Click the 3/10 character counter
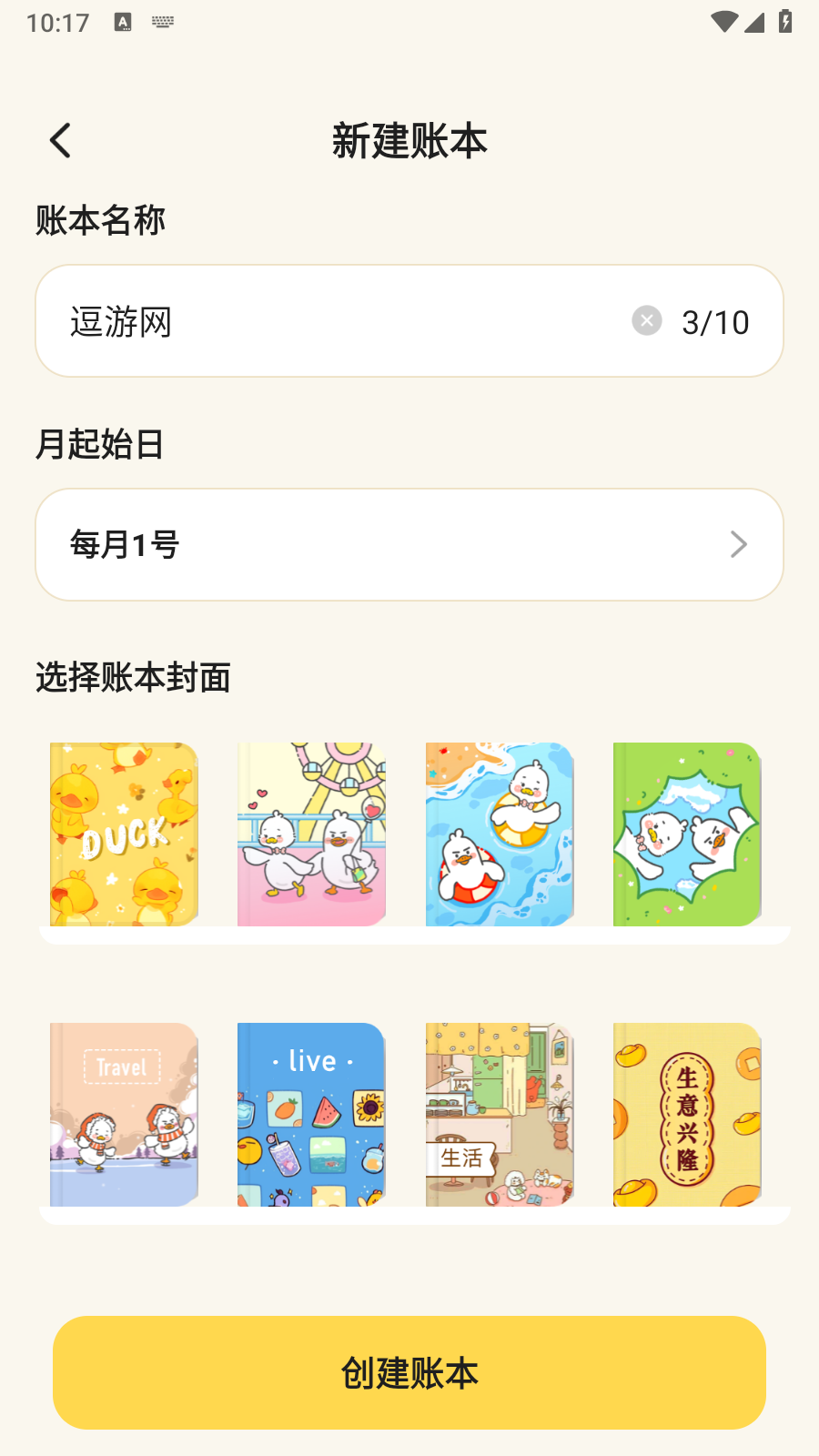 click(x=716, y=320)
